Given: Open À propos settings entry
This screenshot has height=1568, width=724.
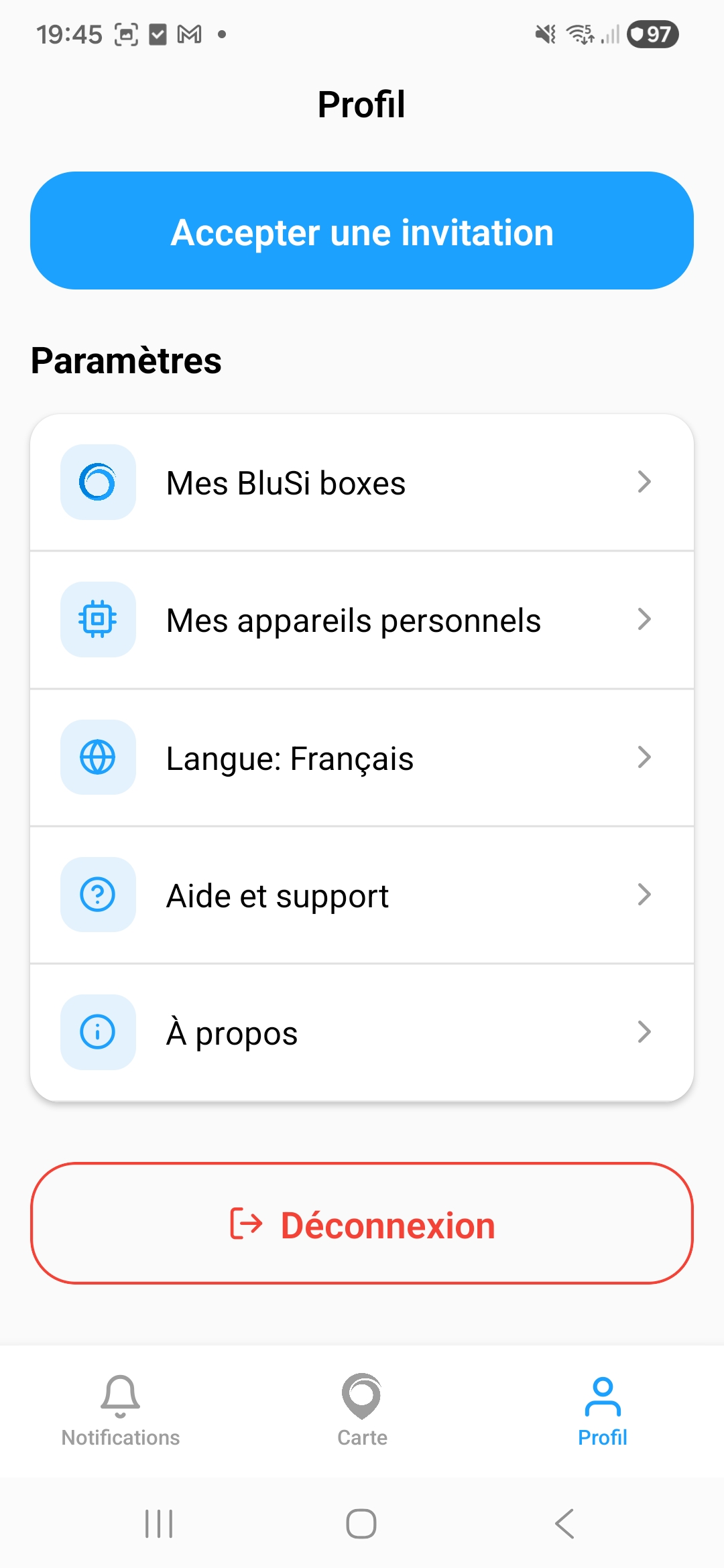Looking at the screenshot, I should [x=362, y=1032].
